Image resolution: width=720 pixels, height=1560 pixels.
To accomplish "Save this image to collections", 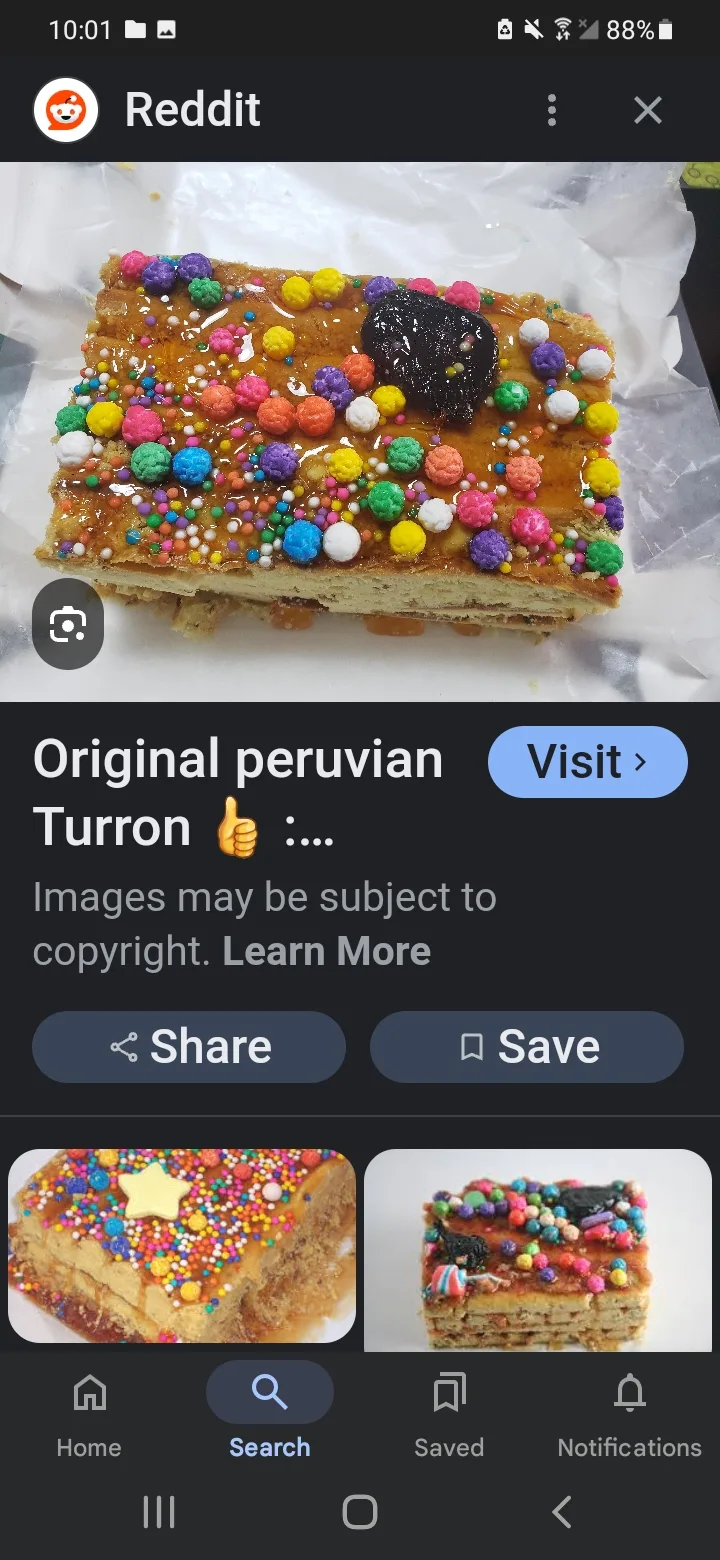I will tap(527, 1047).
